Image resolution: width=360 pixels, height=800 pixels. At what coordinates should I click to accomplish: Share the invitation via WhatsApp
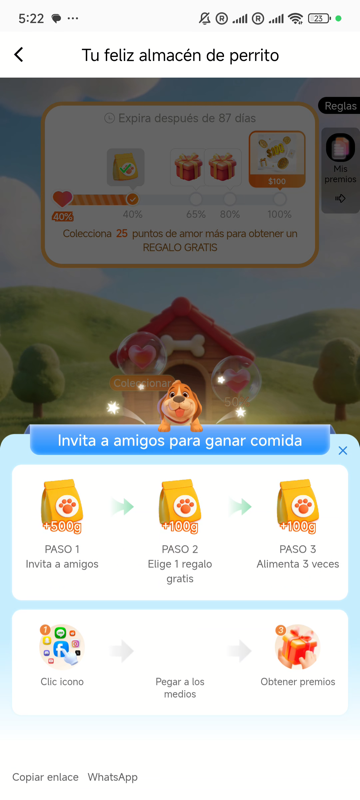113,777
